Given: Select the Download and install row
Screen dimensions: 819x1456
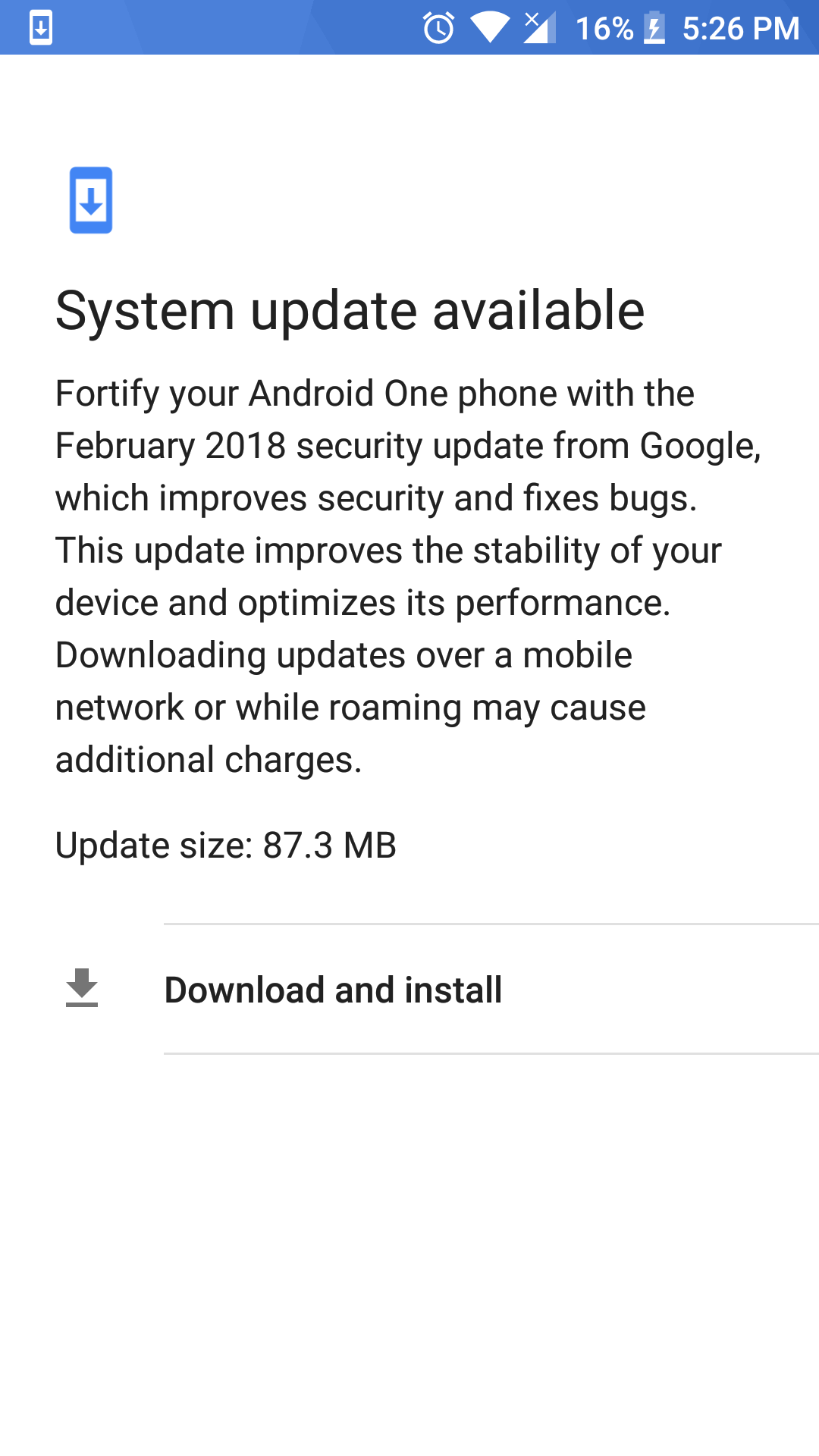Looking at the screenshot, I should (x=409, y=989).
